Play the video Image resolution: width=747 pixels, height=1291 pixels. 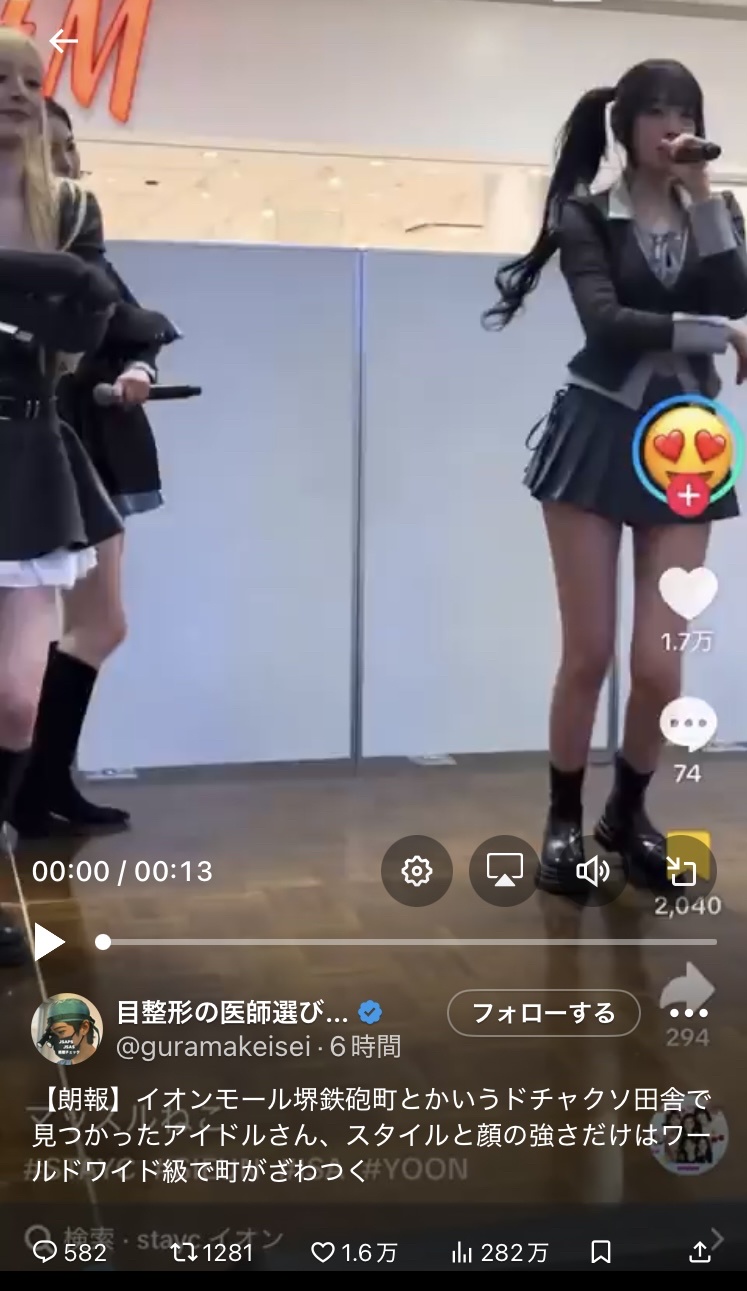(x=49, y=941)
